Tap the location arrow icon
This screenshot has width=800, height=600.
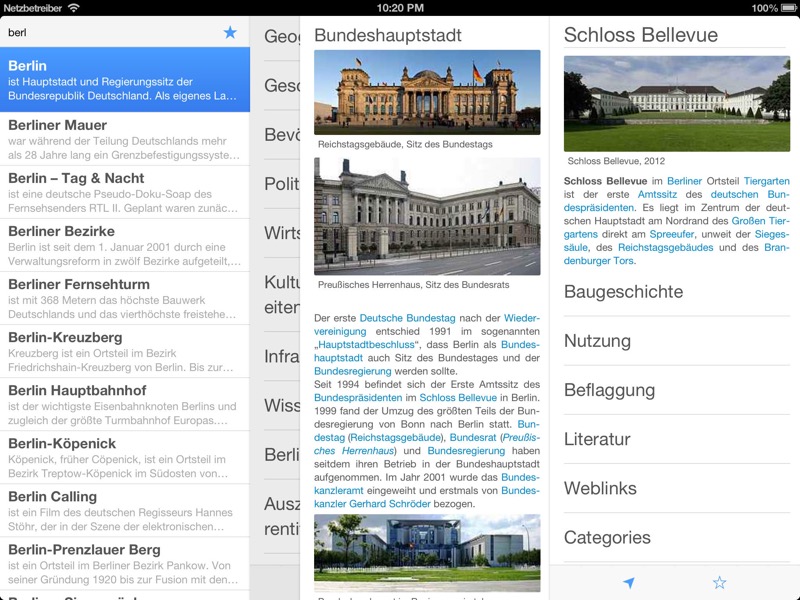tap(629, 583)
